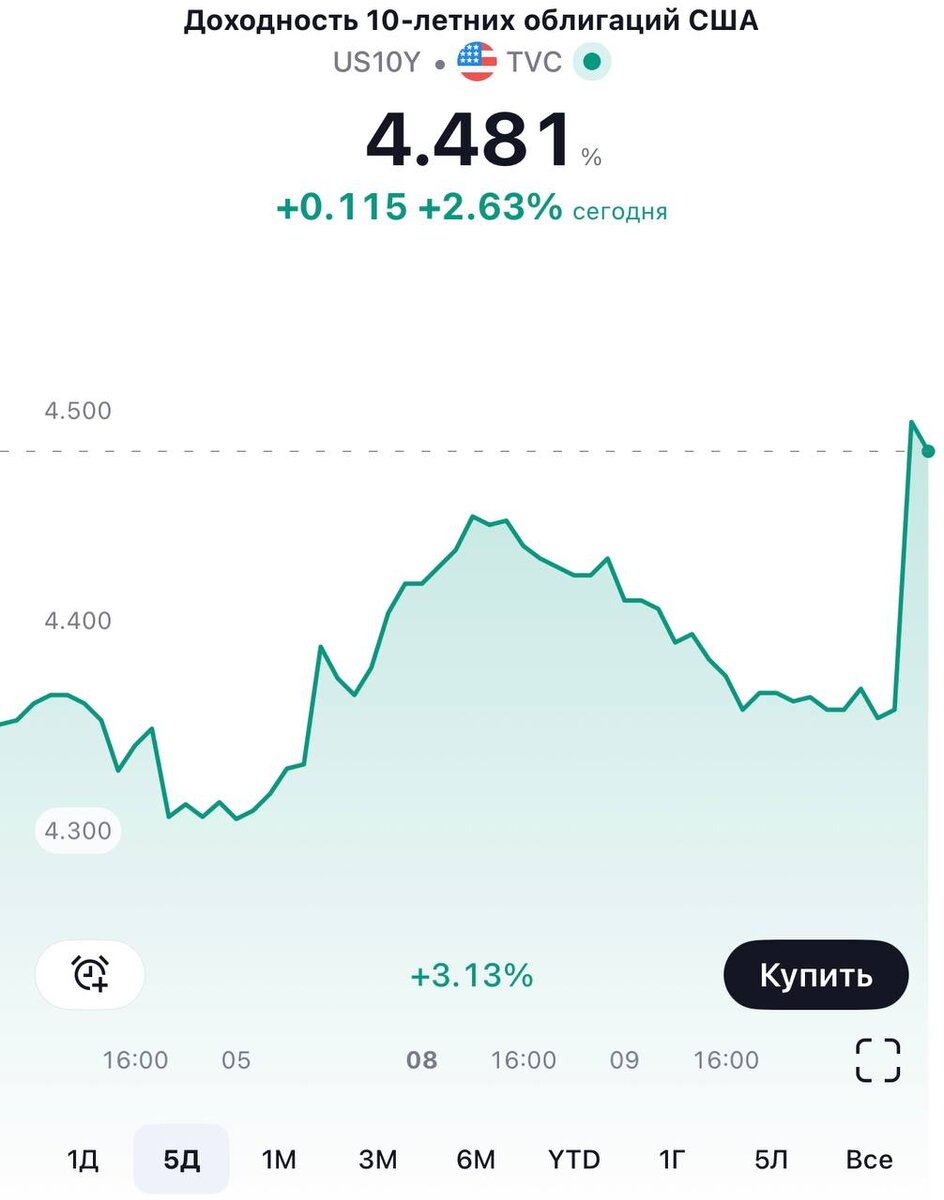Show the 5Л time range

tap(771, 1160)
